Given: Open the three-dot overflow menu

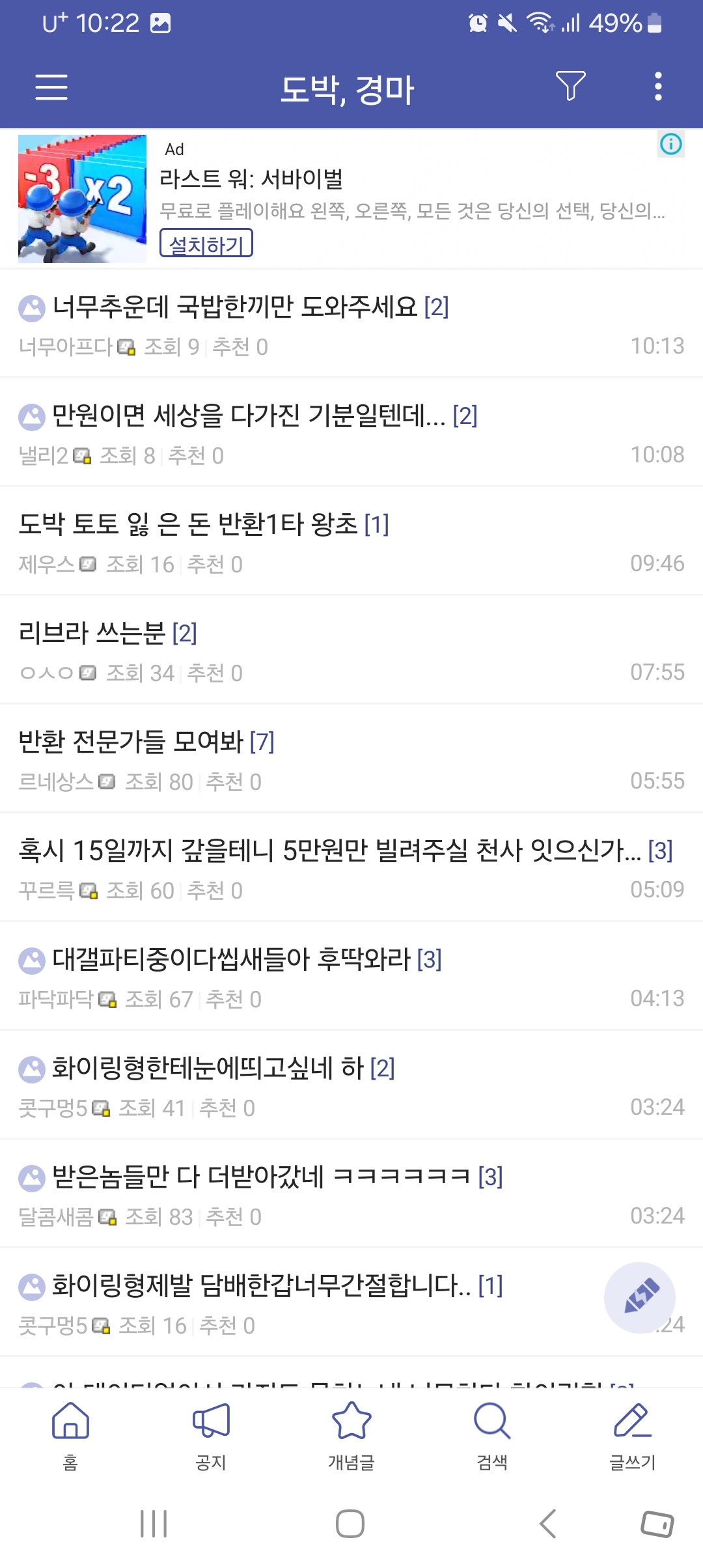Looking at the screenshot, I should [x=658, y=87].
